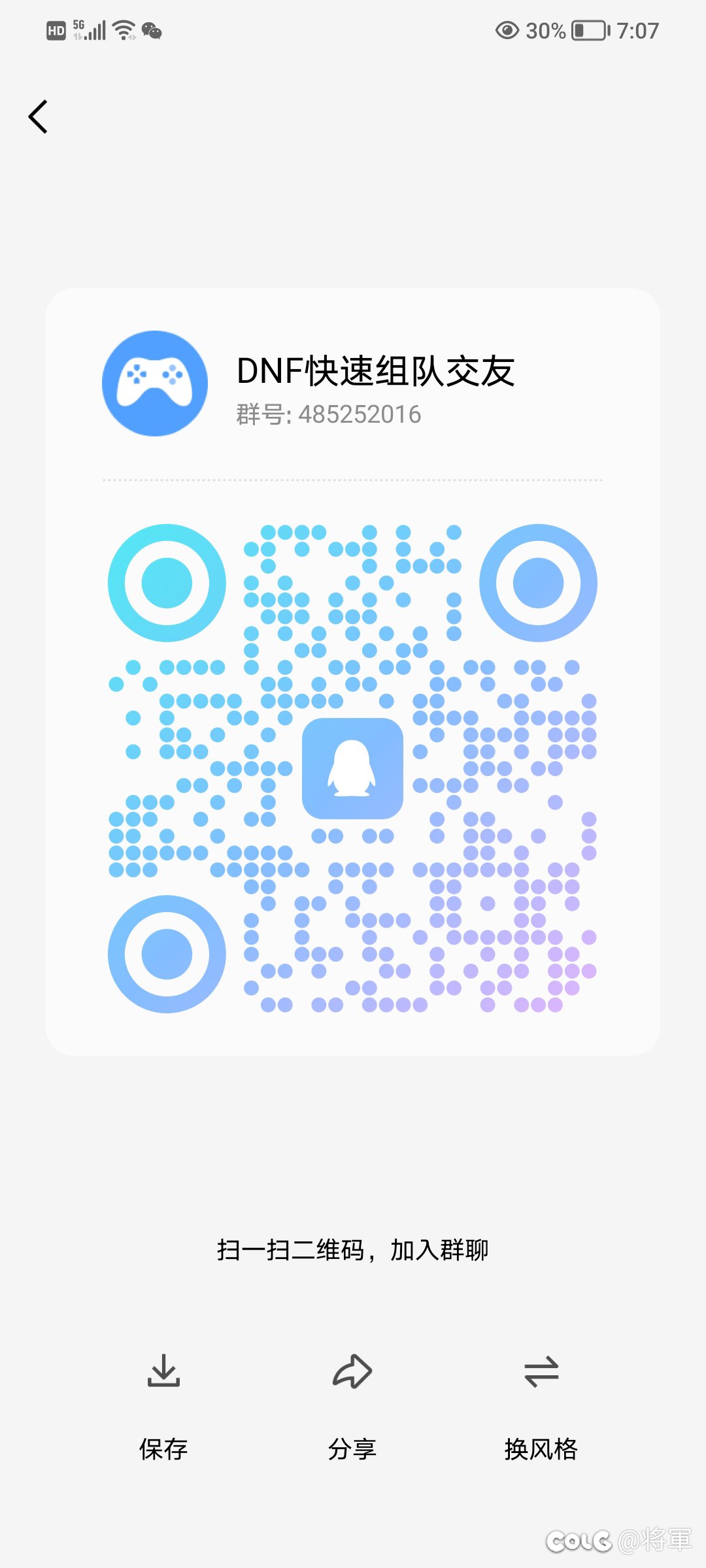Save the group QR code (保存)
The height and width of the screenshot is (1568, 706).
[x=163, y=1405]
